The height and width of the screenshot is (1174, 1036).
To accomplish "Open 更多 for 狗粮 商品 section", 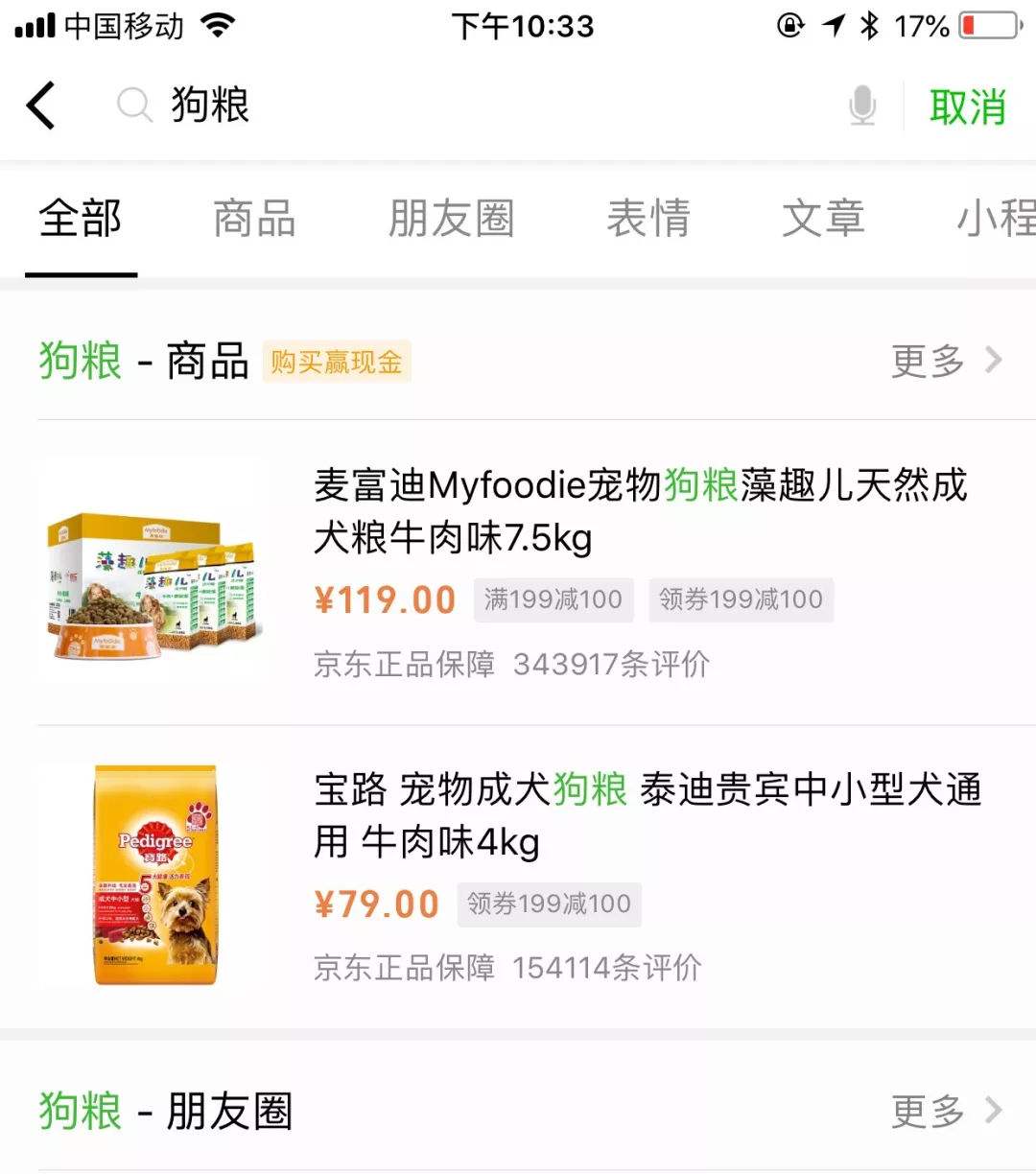I will (945, 362).
